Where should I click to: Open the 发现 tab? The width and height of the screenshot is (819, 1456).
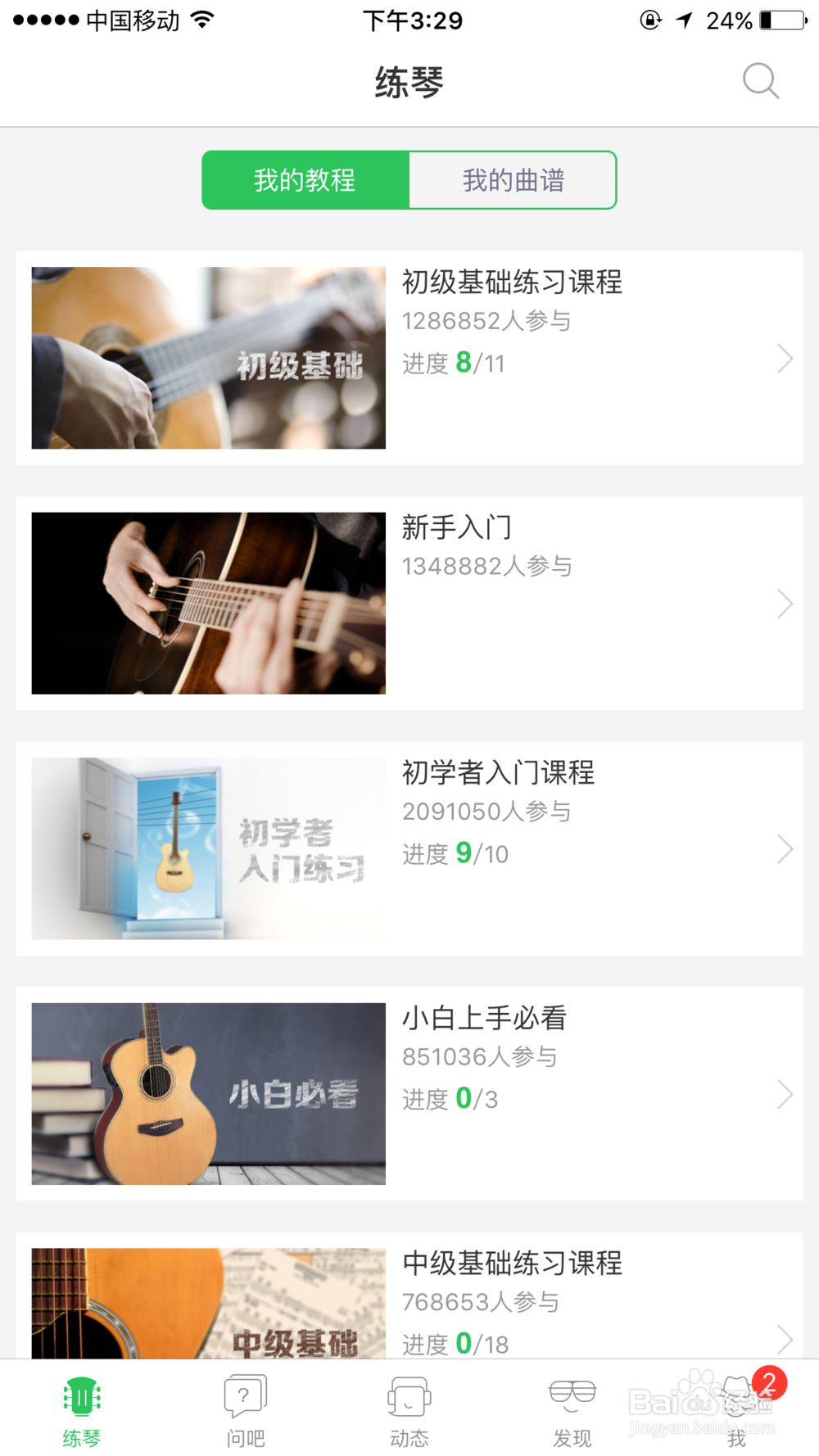pos(572,1410)
